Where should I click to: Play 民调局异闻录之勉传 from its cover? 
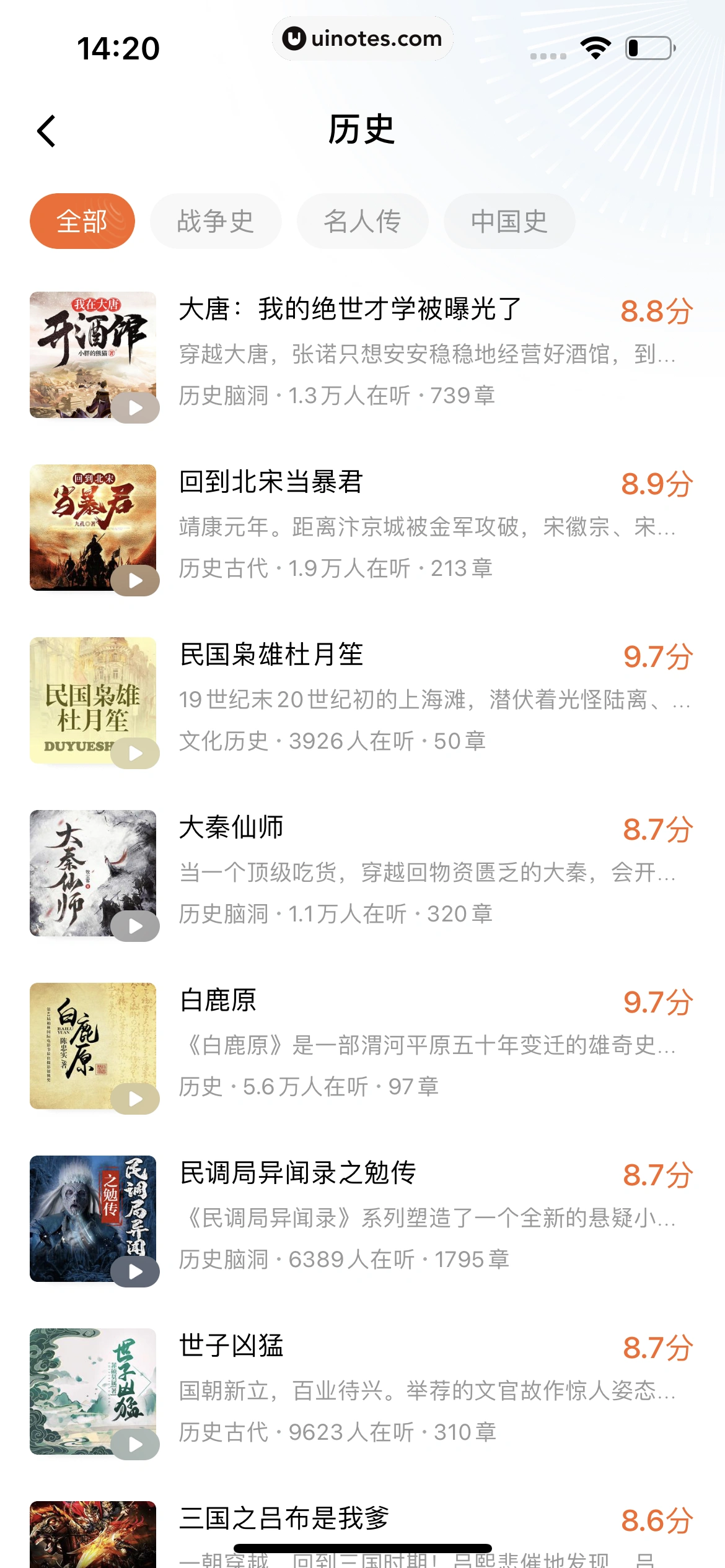135,1271
